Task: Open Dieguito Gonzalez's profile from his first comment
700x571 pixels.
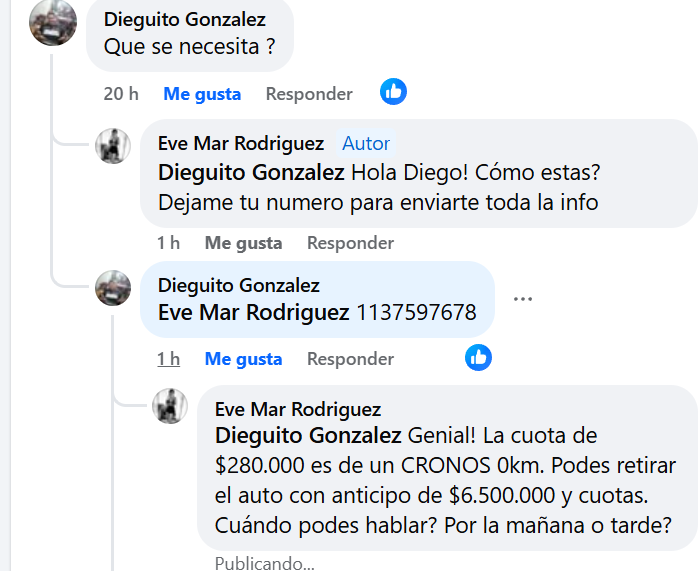Action: [185, 19]
